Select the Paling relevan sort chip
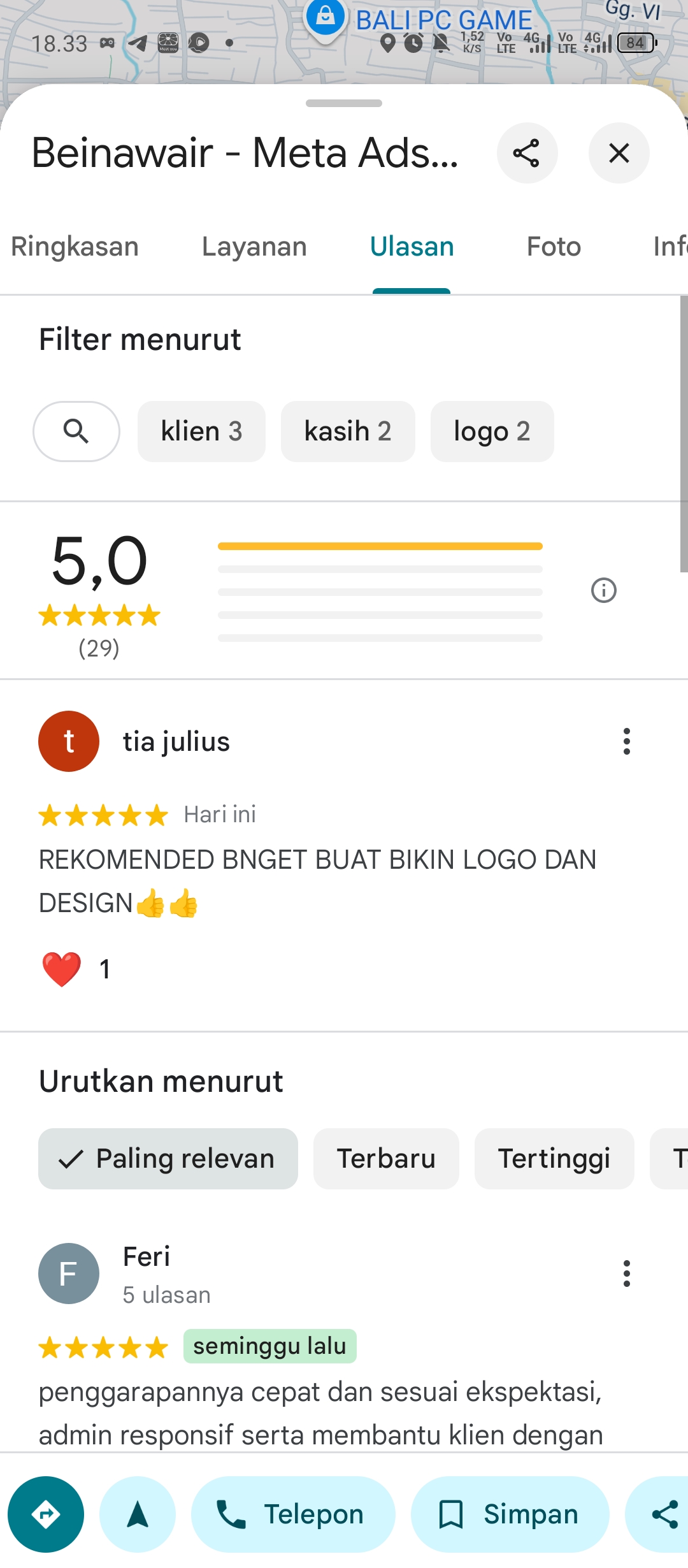 coord(168,1159)
